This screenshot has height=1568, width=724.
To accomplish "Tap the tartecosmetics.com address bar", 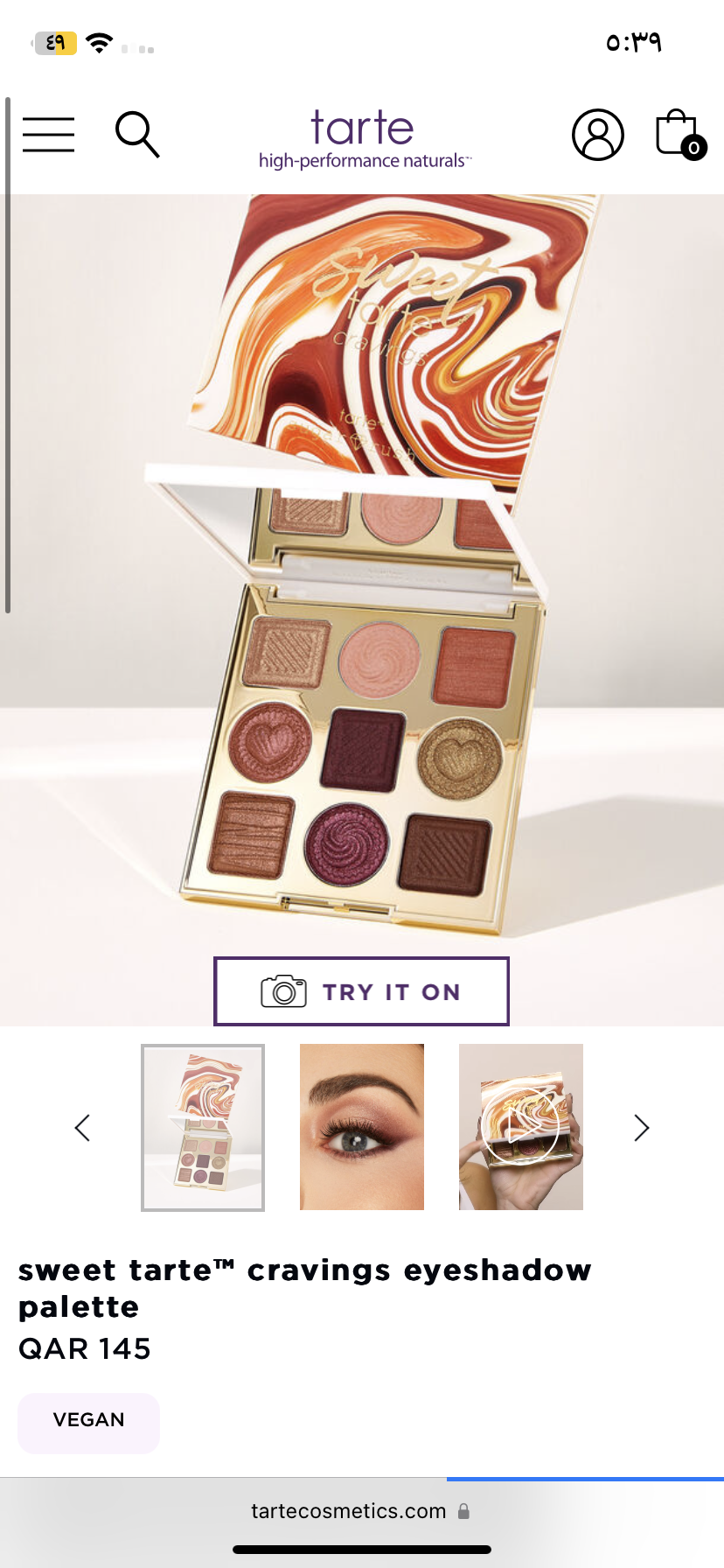I will coord(361,1511).
